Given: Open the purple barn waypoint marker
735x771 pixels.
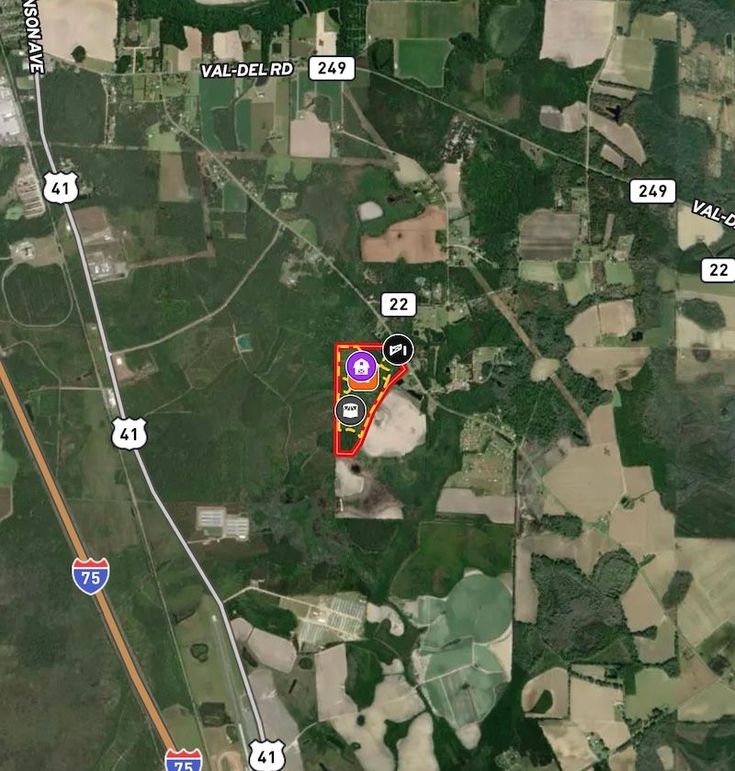Looking at the screenshot, I should [361, 366].
